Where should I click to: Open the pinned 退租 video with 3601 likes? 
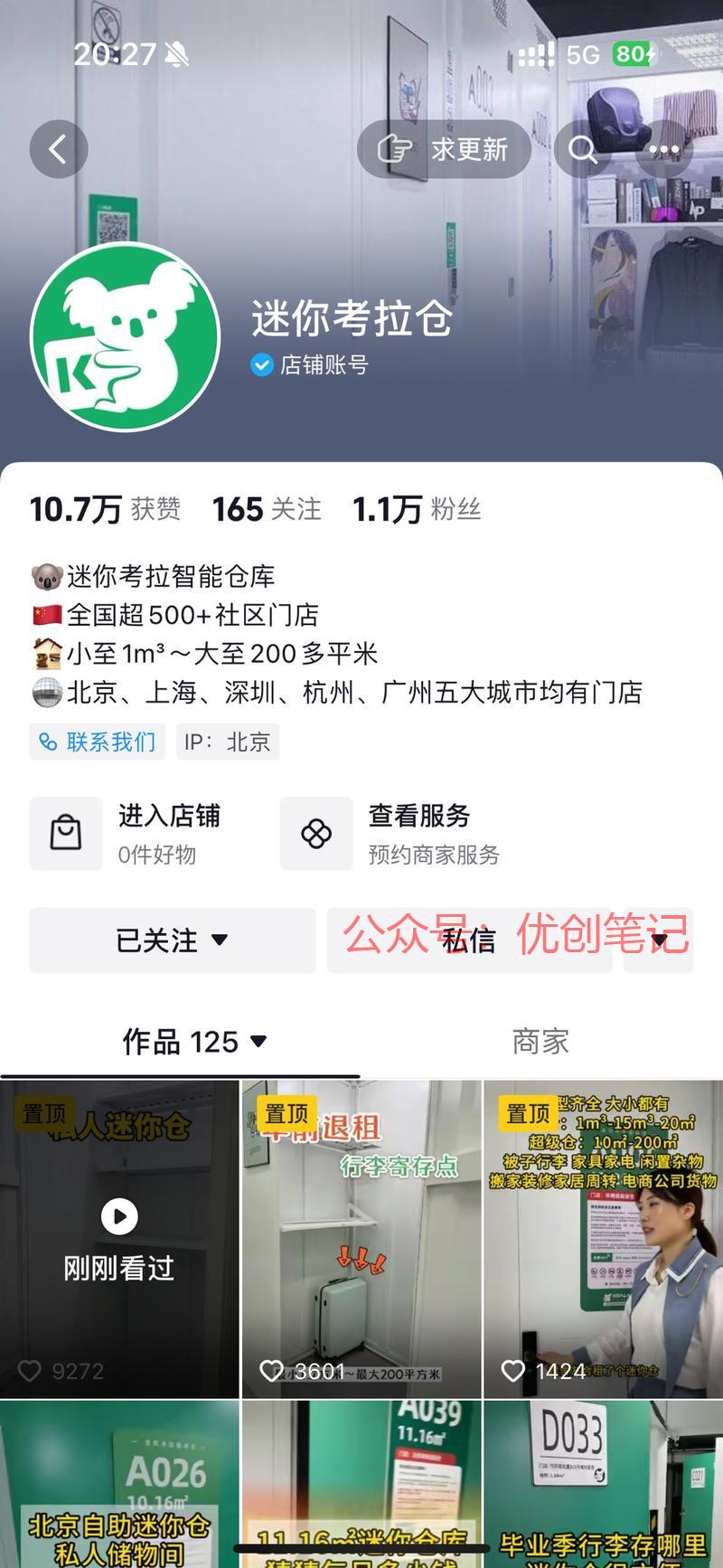coord(361,1239)
